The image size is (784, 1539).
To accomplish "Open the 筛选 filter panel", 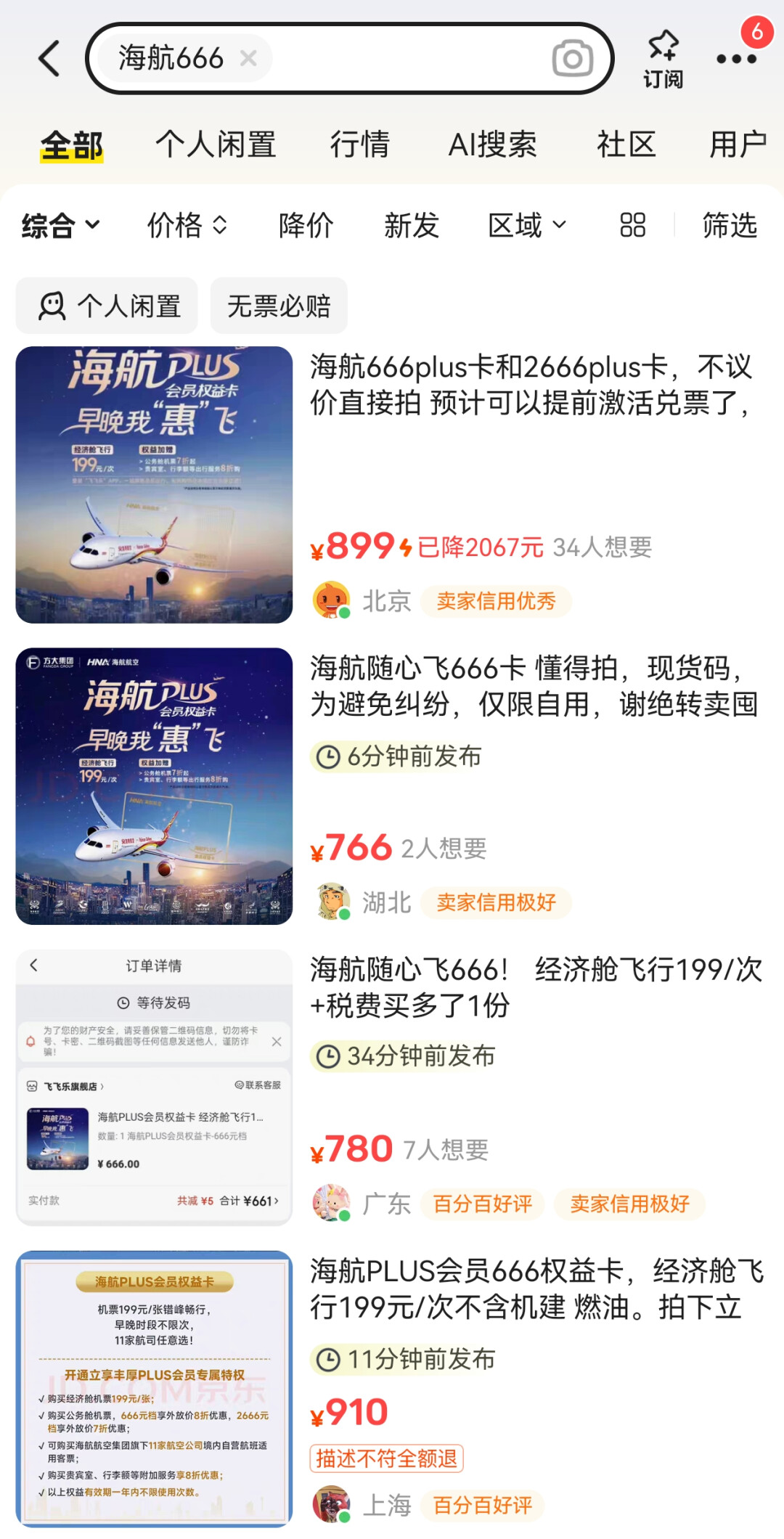I will pyautogui.click(x=730, y=226).
